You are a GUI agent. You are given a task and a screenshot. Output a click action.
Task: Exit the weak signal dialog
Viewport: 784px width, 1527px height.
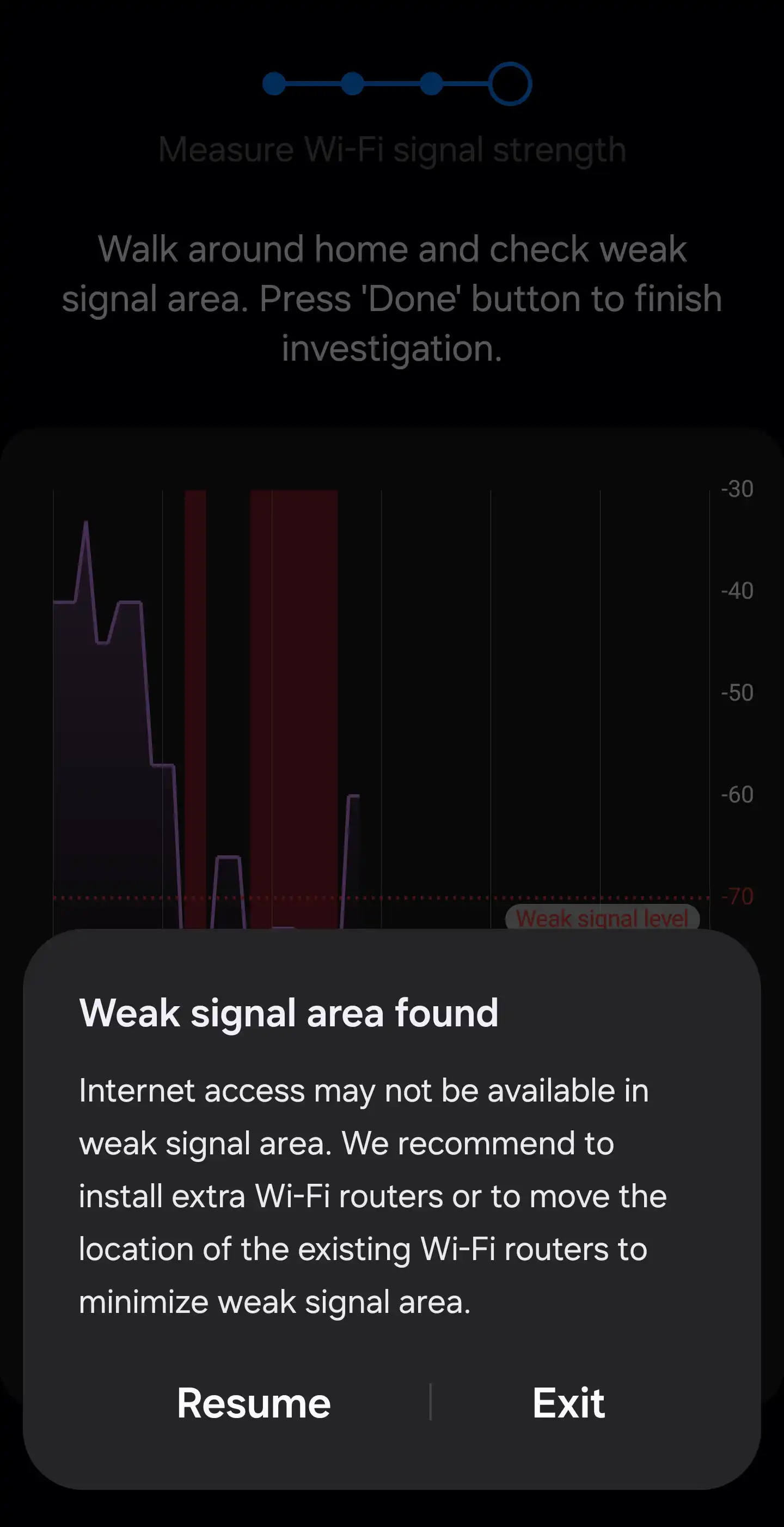568,1403
